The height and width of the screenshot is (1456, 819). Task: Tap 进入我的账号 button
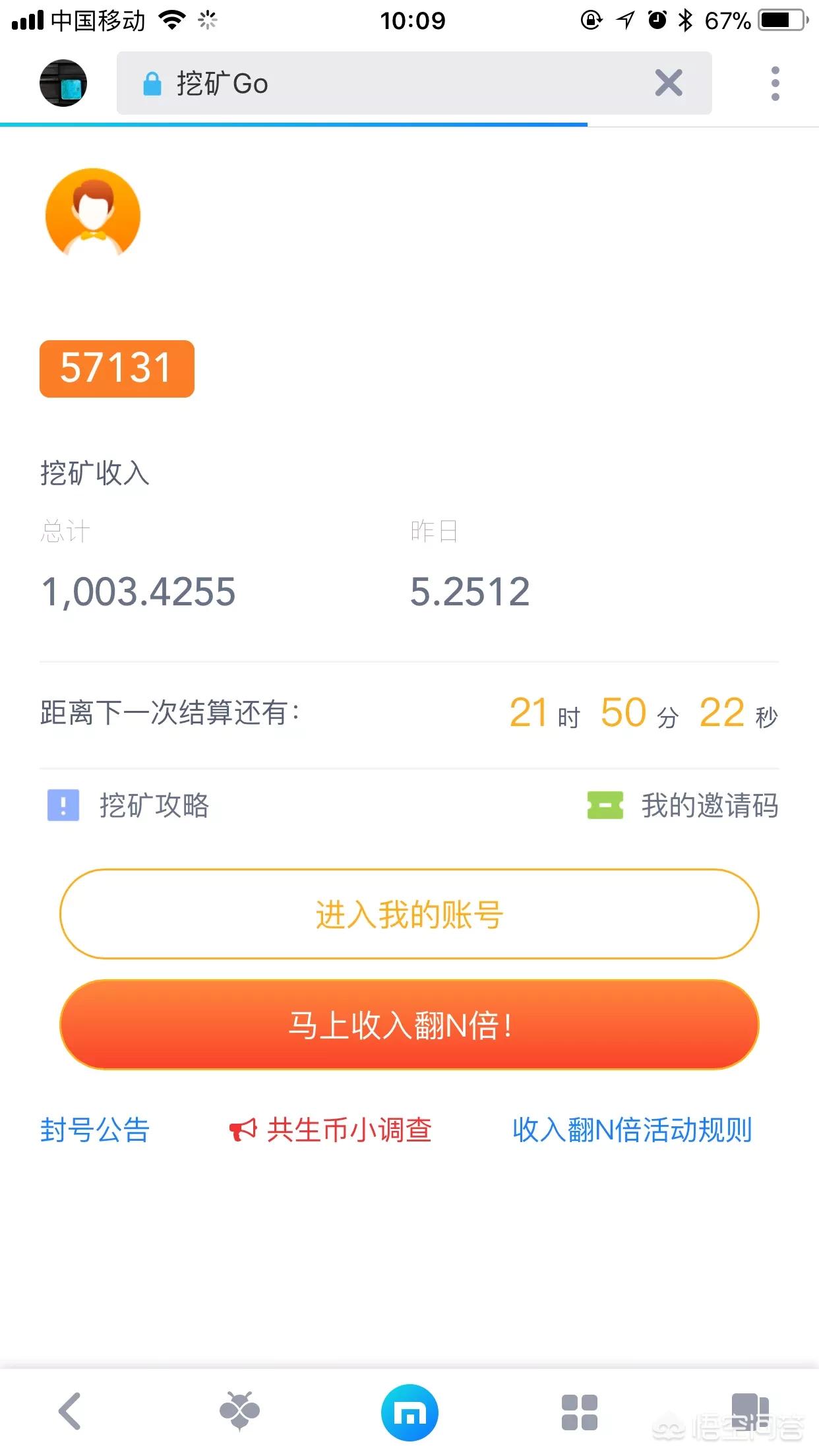pyautogui.click(x=409, y=914)
